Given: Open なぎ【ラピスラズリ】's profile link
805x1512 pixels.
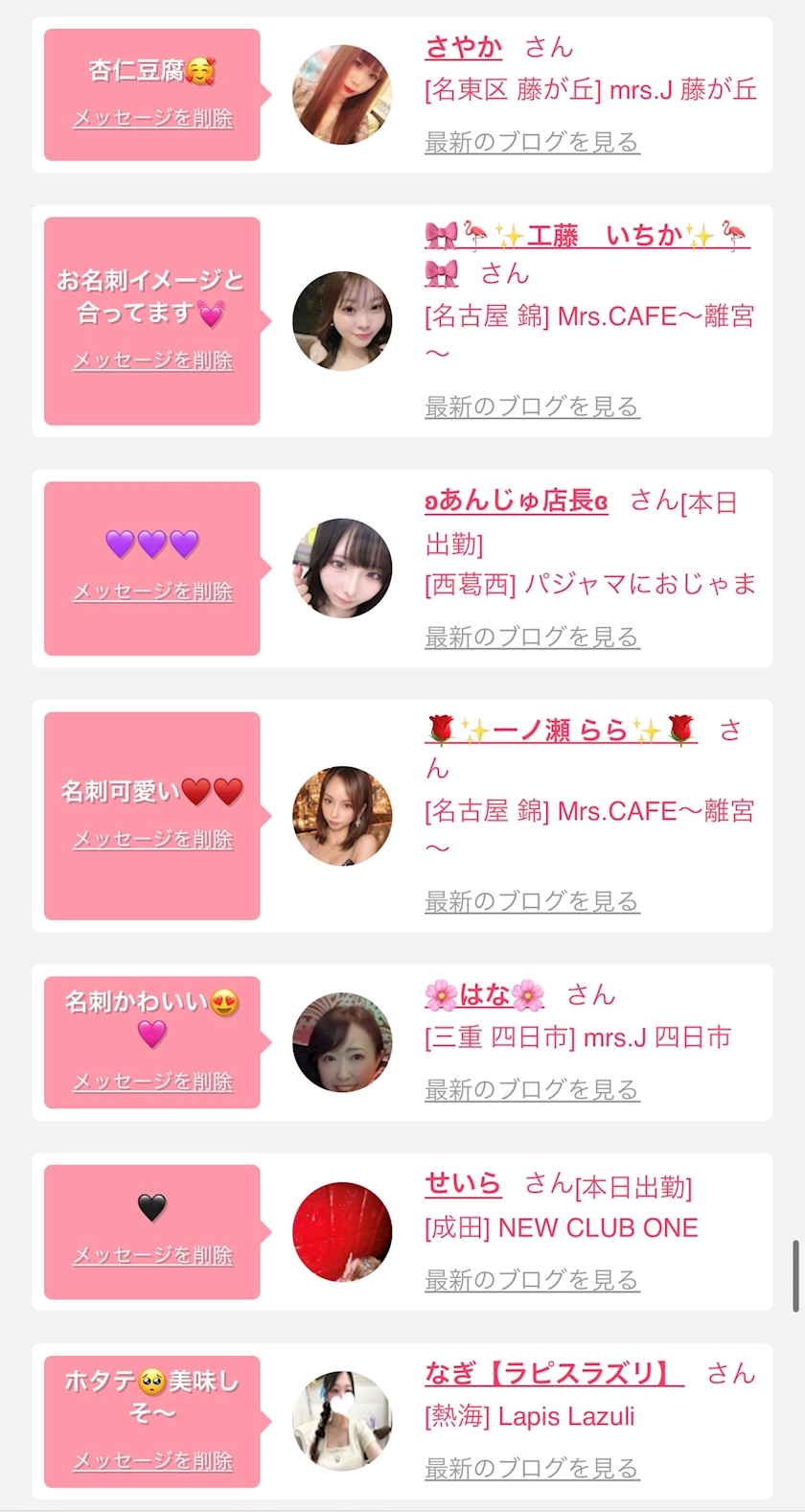Looking at the screenshot, I should (554, 1374).
